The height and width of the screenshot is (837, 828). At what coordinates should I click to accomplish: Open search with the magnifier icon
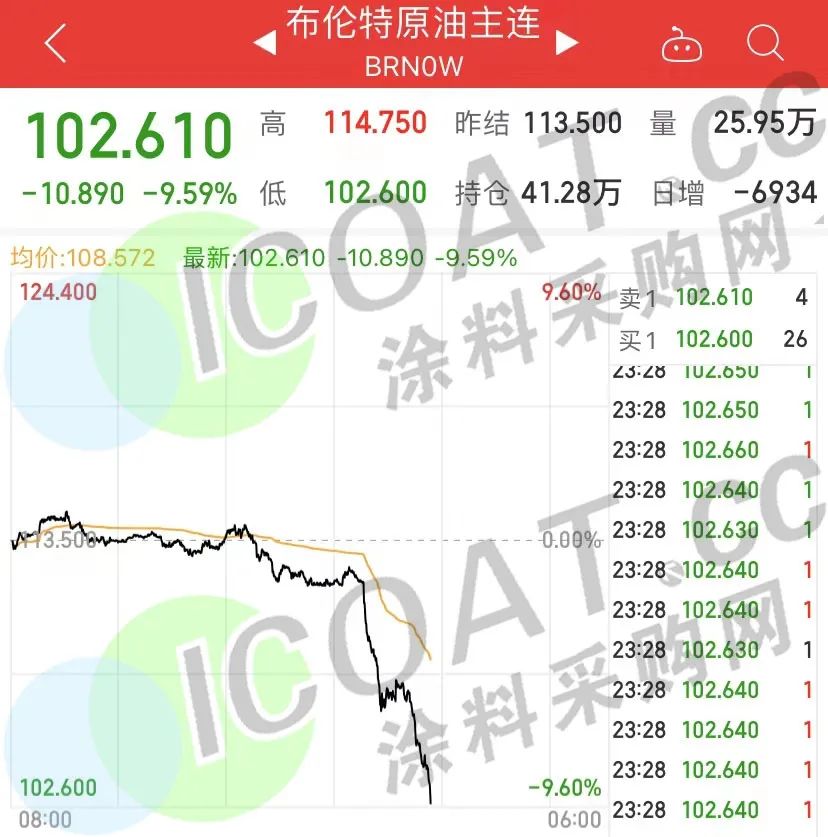coord(765,44)
